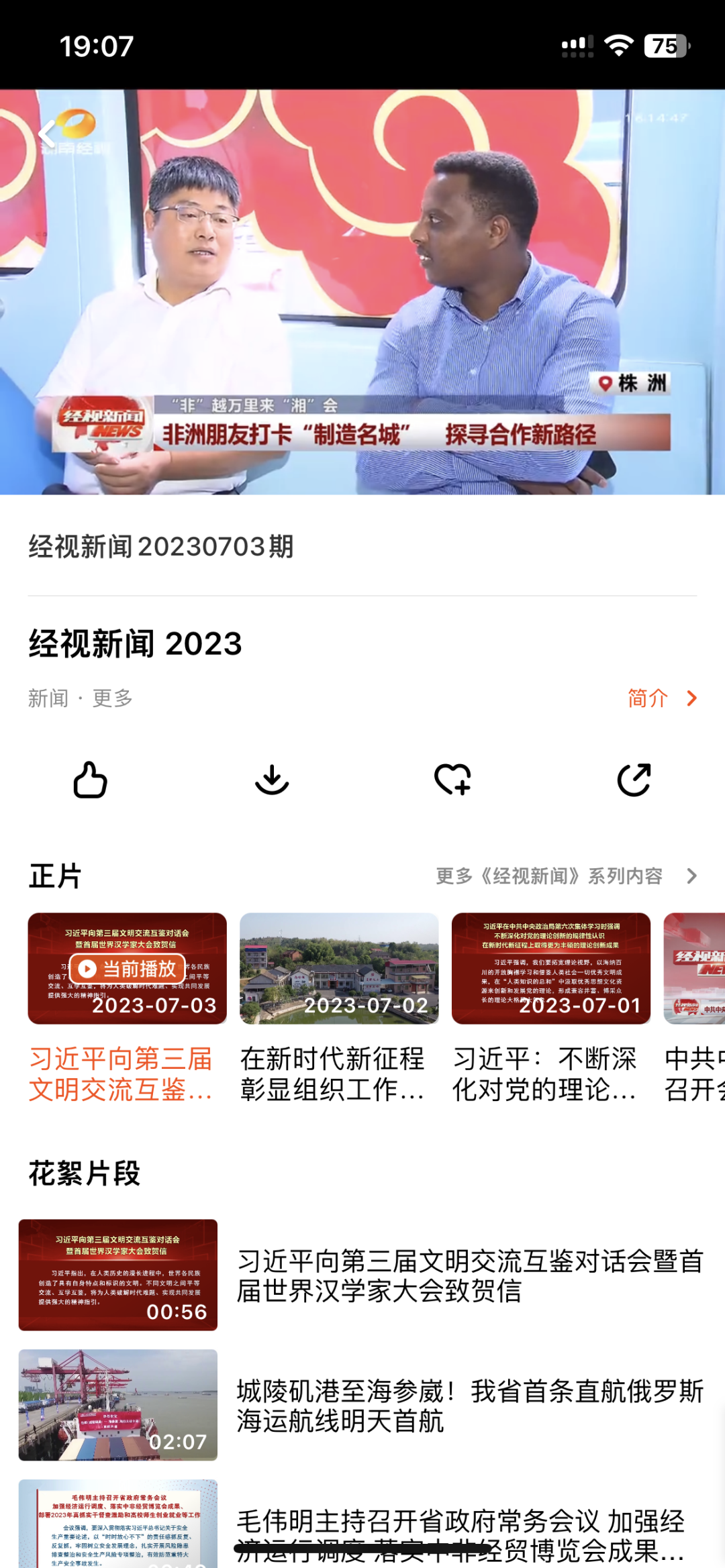This screenshot has width=725, height=1568.
Task: Play the 2023-07-02 episode
Action: (339, 968)
